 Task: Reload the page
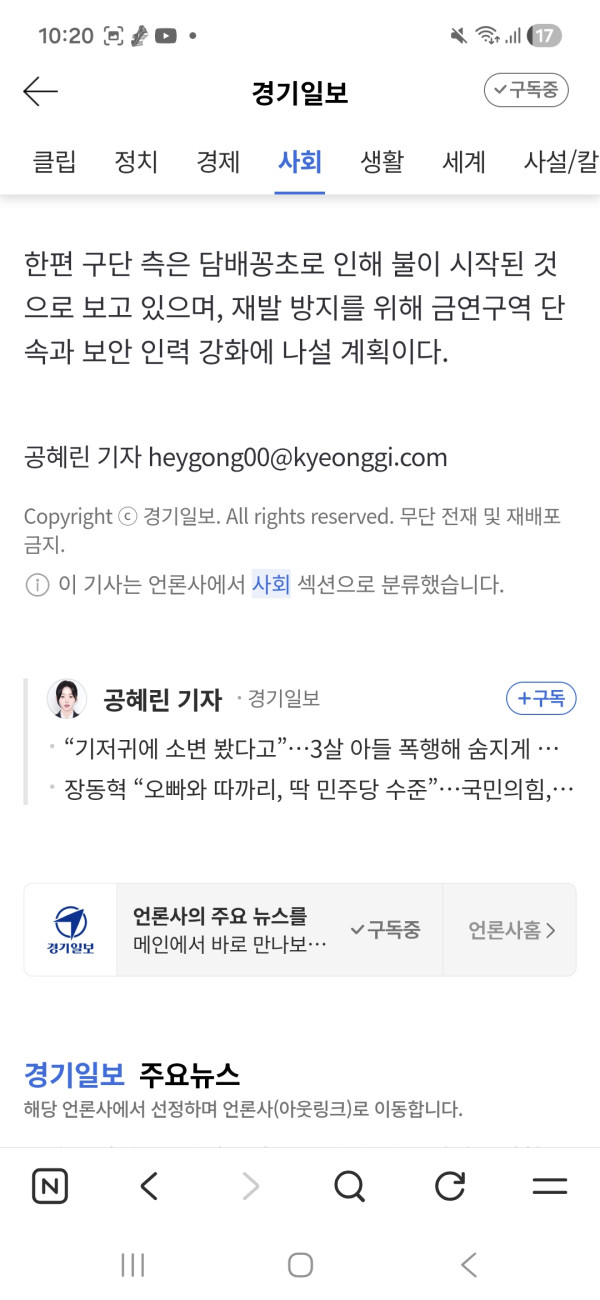450,1187
